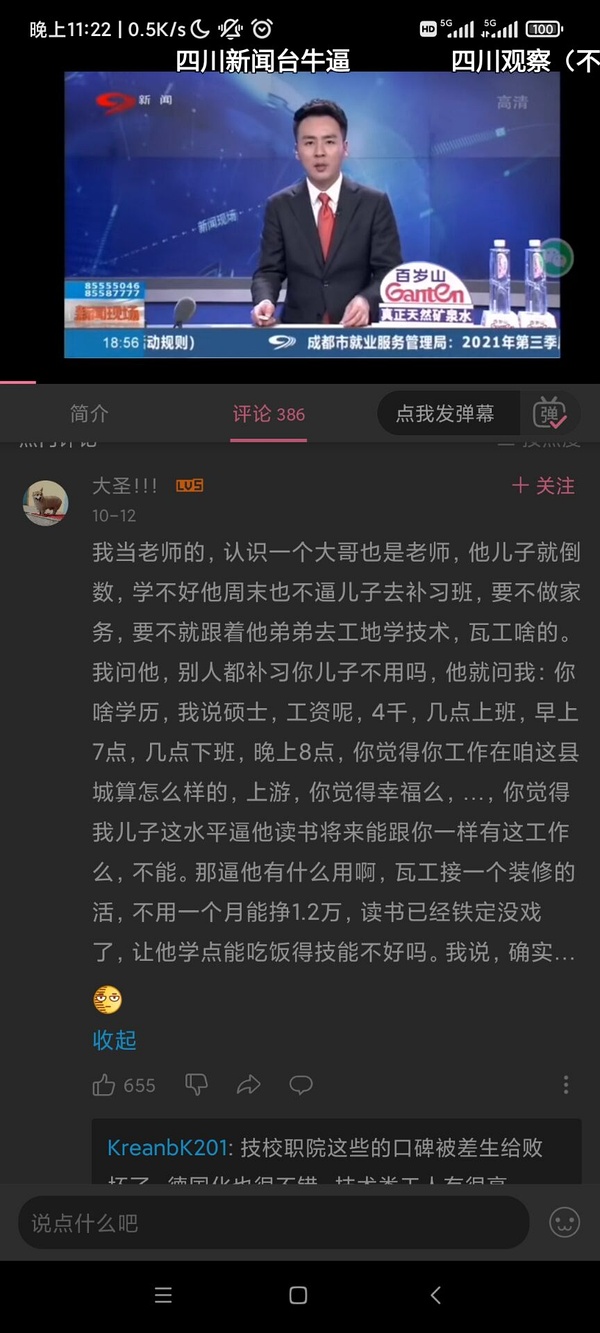
Task: Tap the 说点什么吧 comment field
Action: click(272, 1223)
